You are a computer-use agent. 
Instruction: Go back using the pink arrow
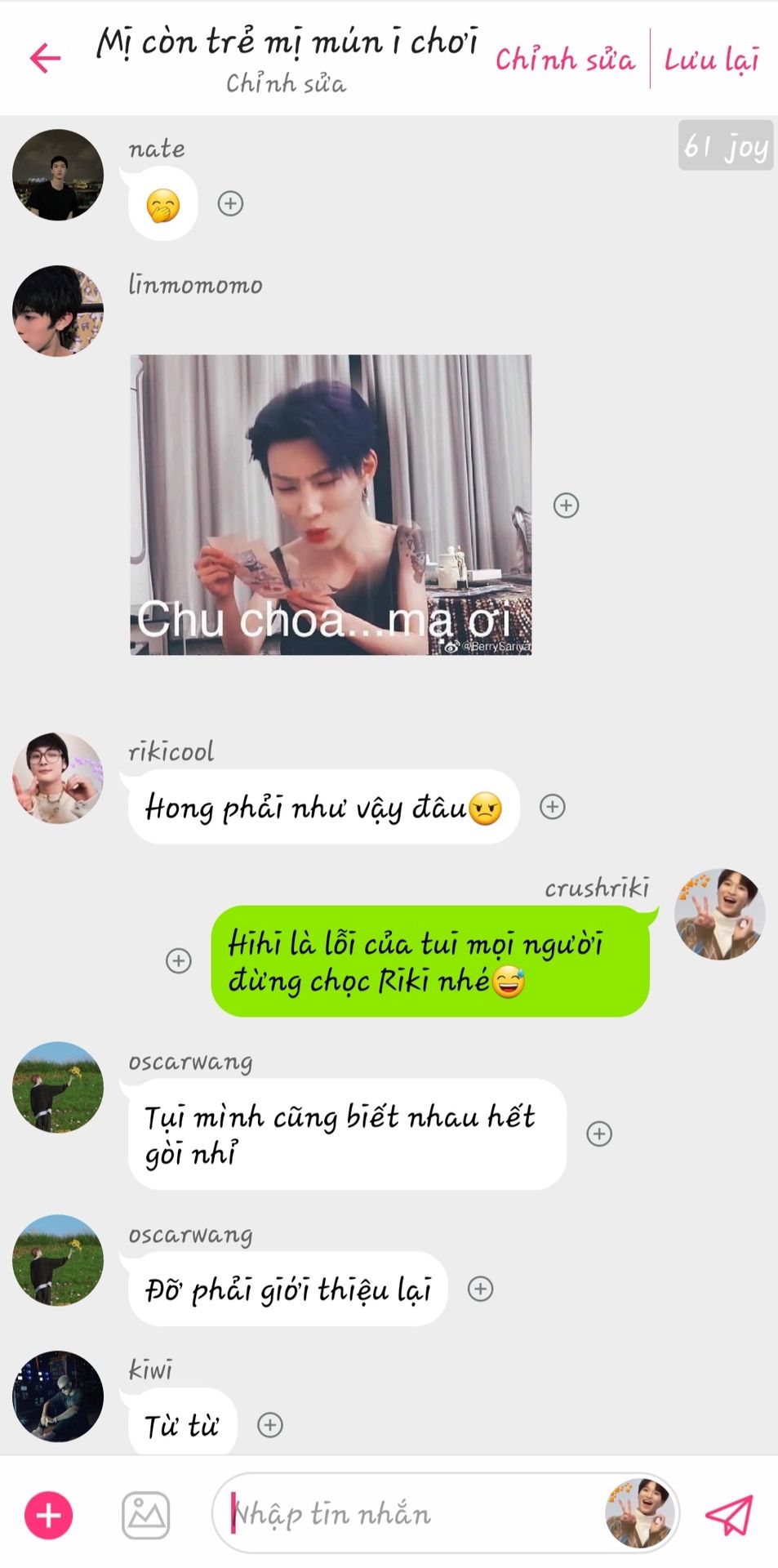click(45, 58)
